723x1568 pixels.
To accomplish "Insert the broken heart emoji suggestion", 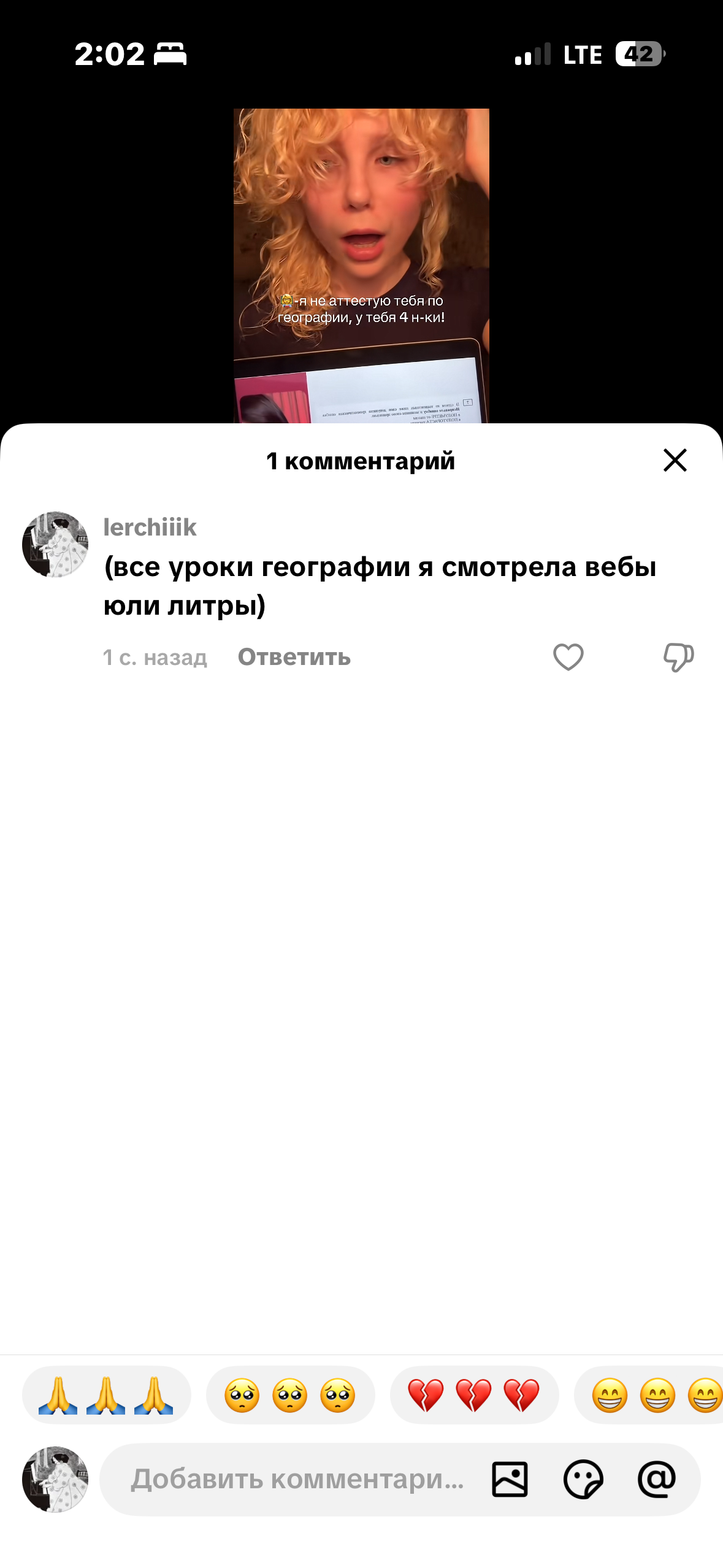I will 474,1395.
